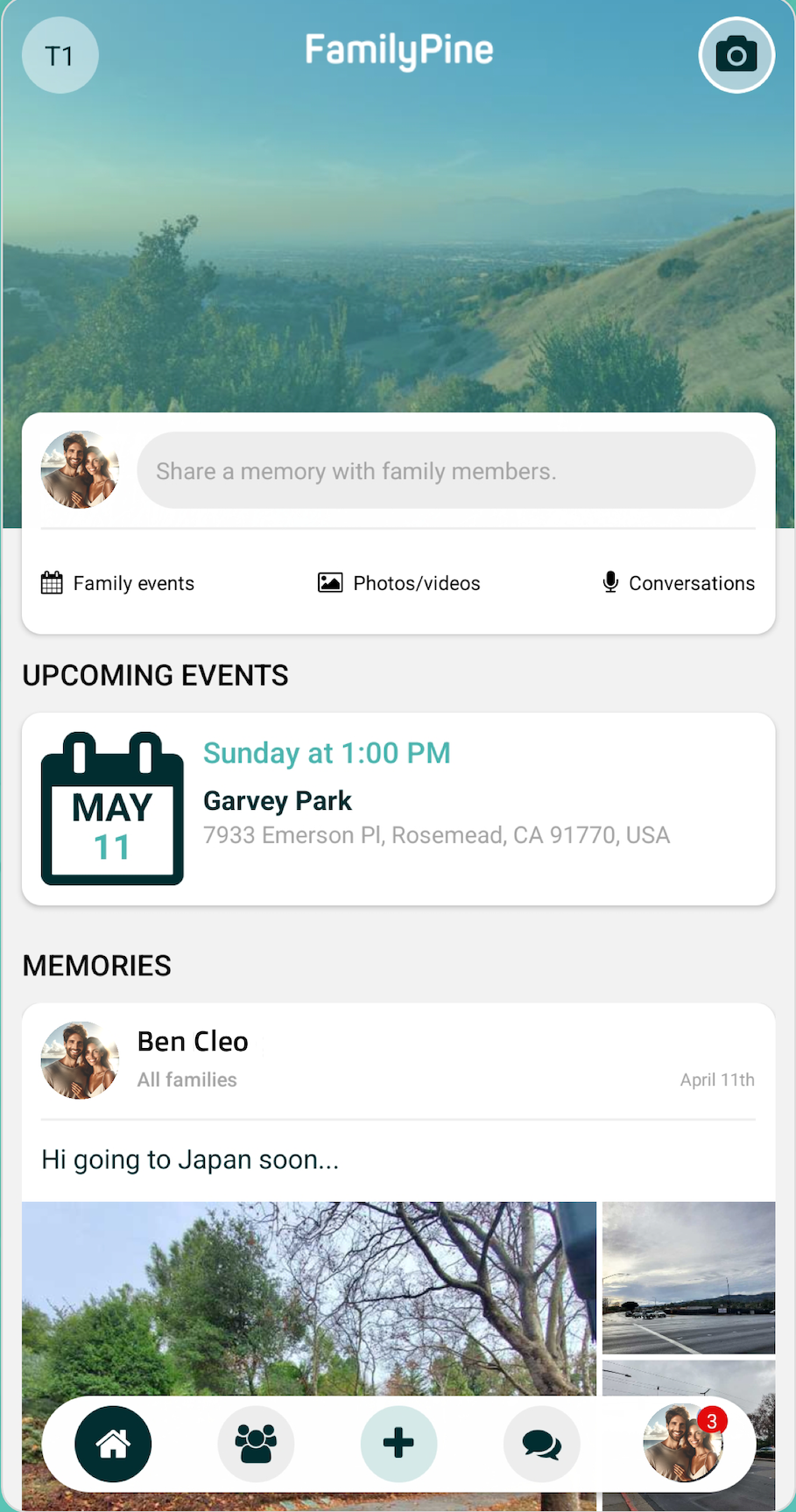Switch to the family members tab

256,1444
